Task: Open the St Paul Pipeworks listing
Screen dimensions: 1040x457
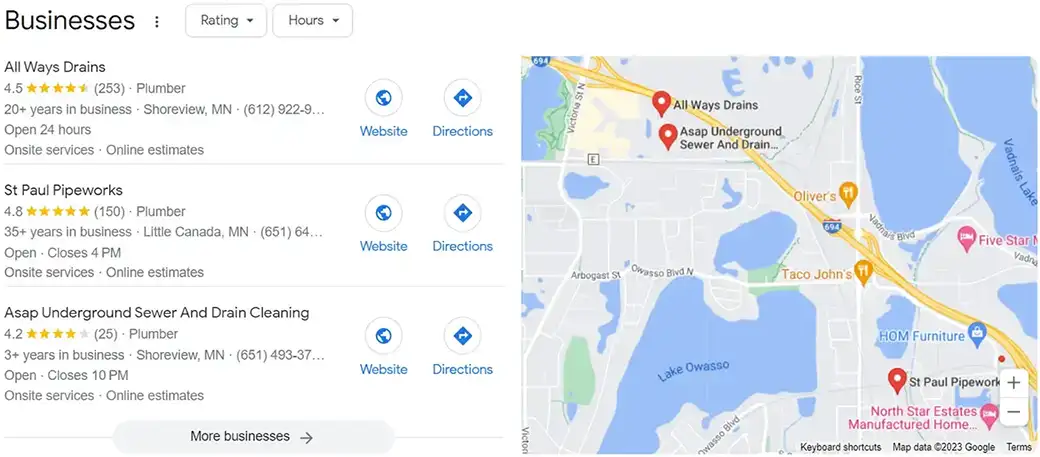Action: click(63, 190)
